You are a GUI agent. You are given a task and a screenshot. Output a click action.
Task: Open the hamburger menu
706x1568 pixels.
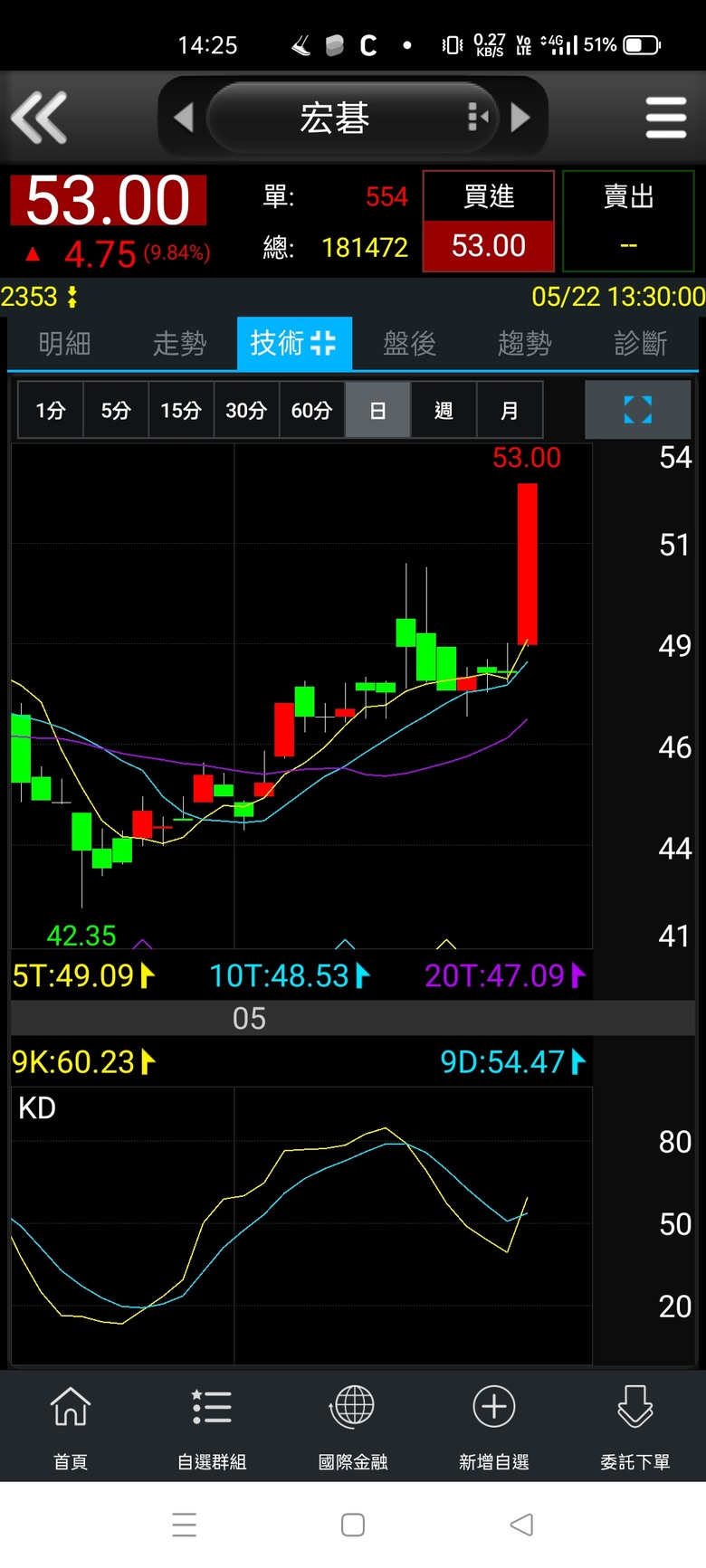pos(666,118)
